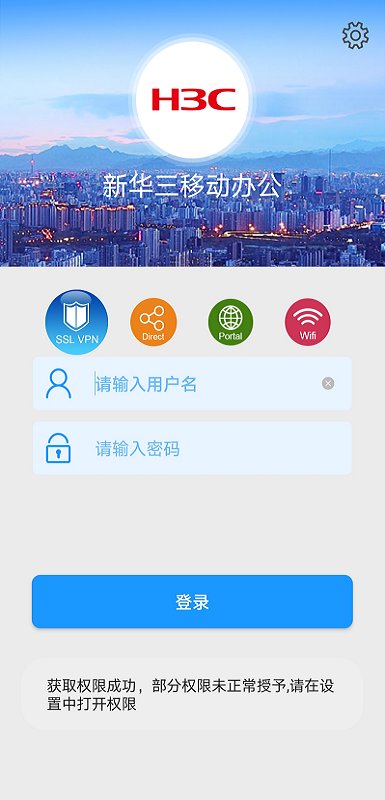Switch to the Direct connection mode
The height and width of the screenshot is (800, 385).
pos(153,322)
